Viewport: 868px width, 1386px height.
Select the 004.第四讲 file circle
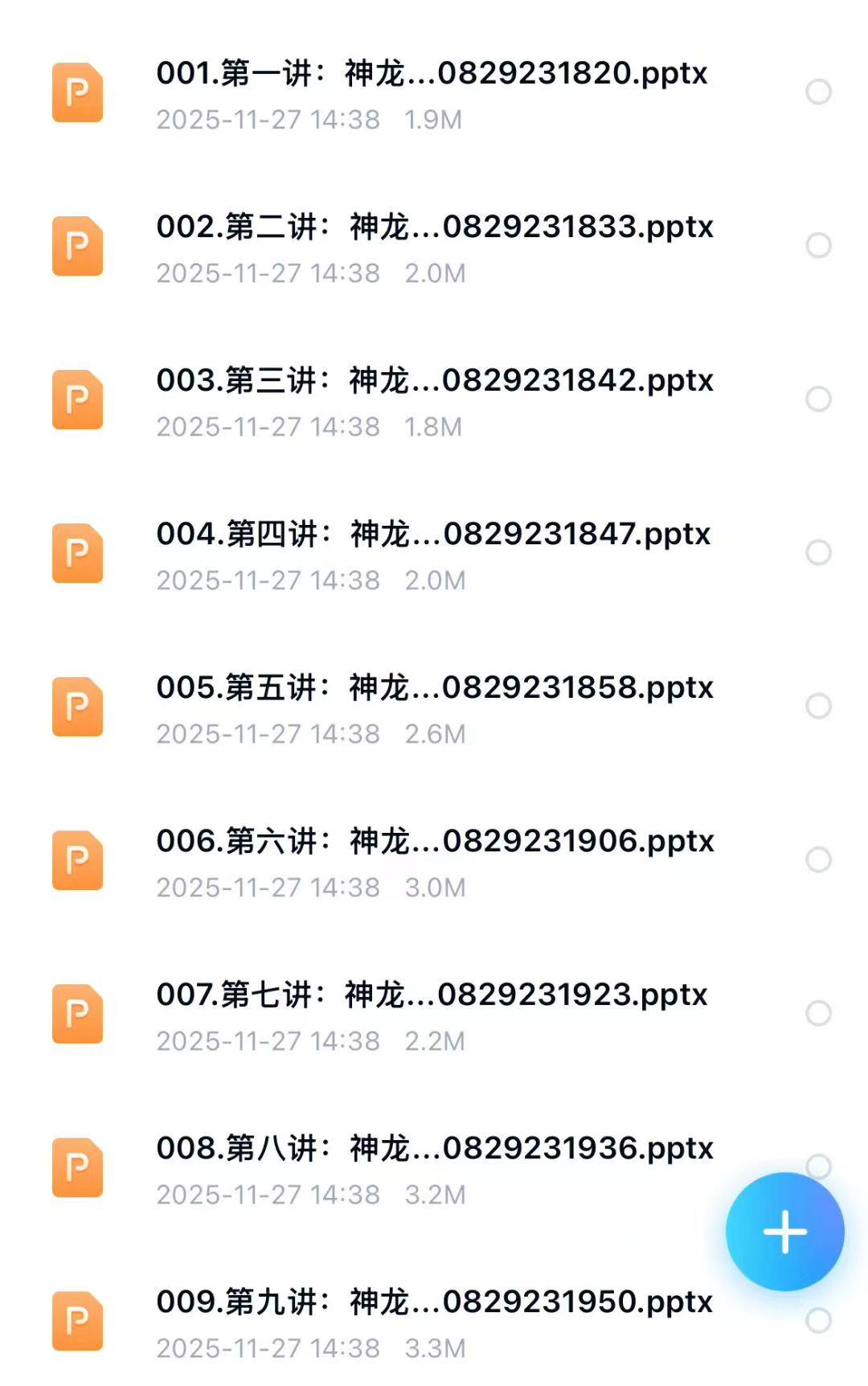click(818, 552)
